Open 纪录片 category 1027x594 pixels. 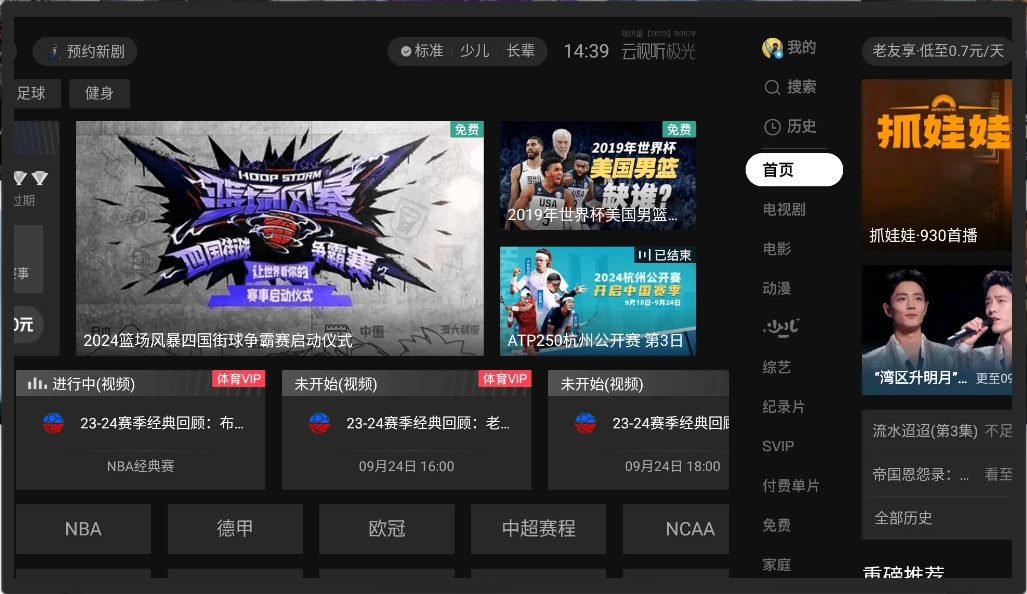[784, 407]
